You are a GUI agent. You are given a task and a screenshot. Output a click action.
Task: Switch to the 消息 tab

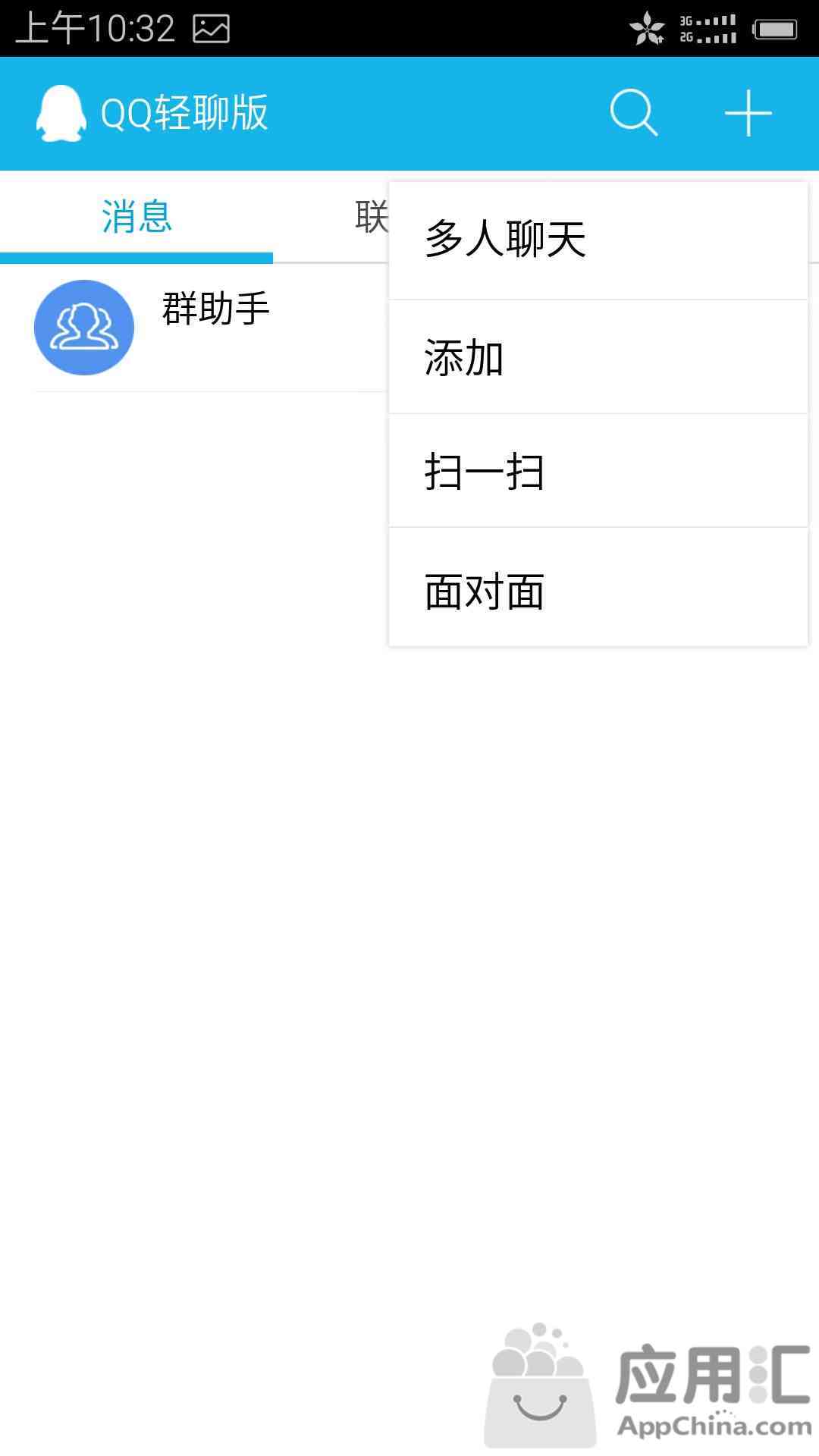tap(136, 217)
